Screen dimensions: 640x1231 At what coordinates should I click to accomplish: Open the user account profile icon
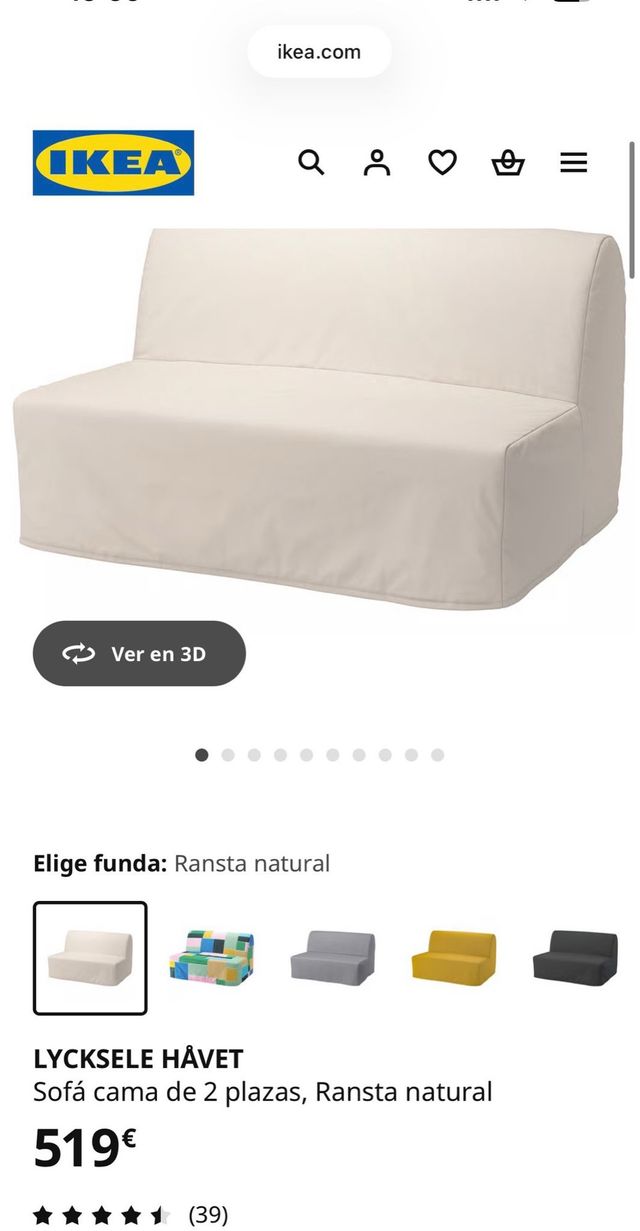376,162
